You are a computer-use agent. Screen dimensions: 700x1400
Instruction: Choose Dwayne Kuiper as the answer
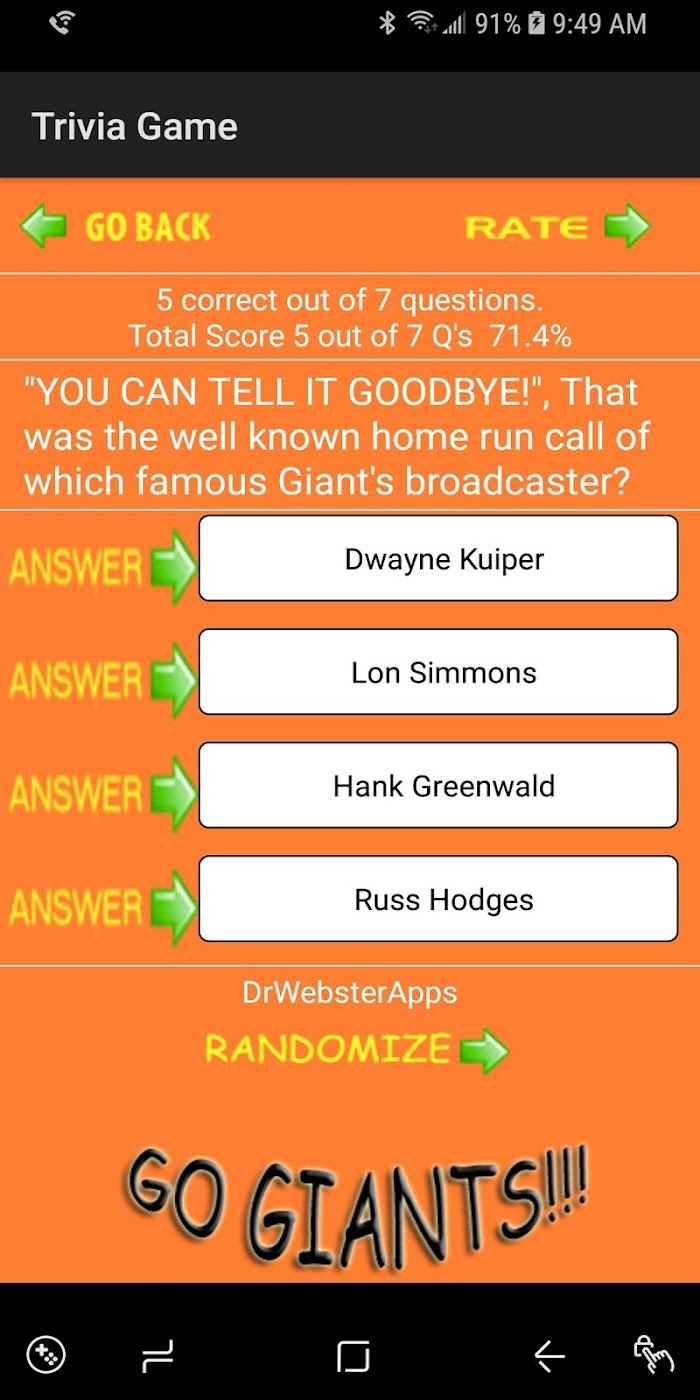[x=438, y=558]
